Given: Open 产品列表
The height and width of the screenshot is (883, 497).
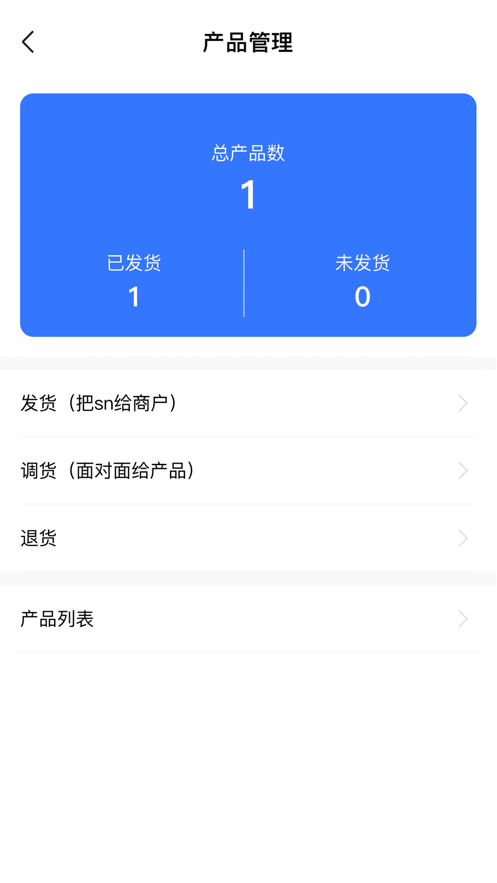Looking at the screenshot, I should tap(248, 619).
